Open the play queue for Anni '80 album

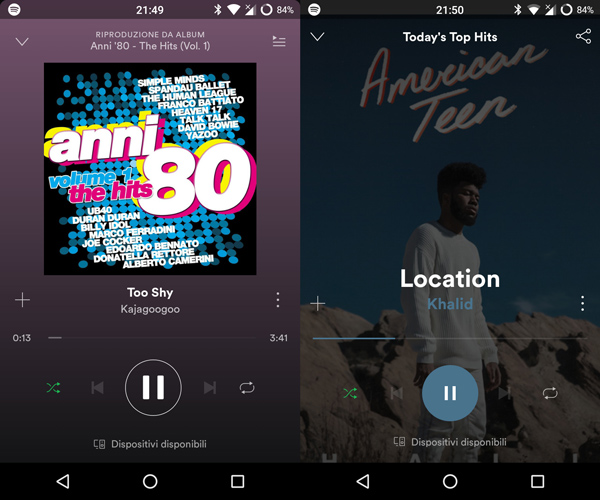coord(279,41)
